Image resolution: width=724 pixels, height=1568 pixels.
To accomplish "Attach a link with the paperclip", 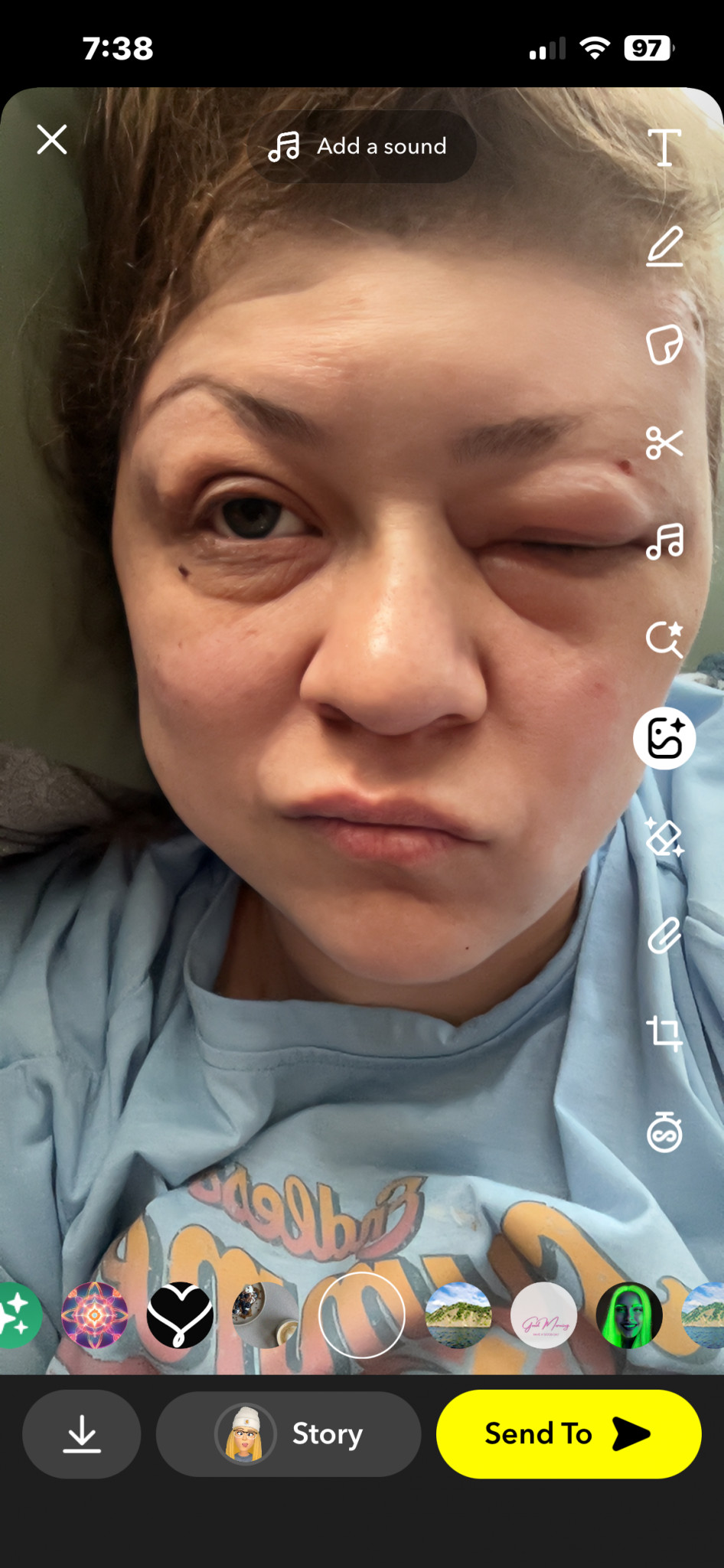I will pos(664,935).
